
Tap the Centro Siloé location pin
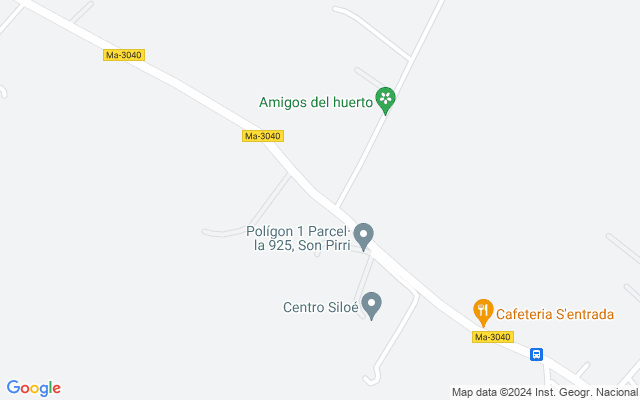click(x=372, y=303)
